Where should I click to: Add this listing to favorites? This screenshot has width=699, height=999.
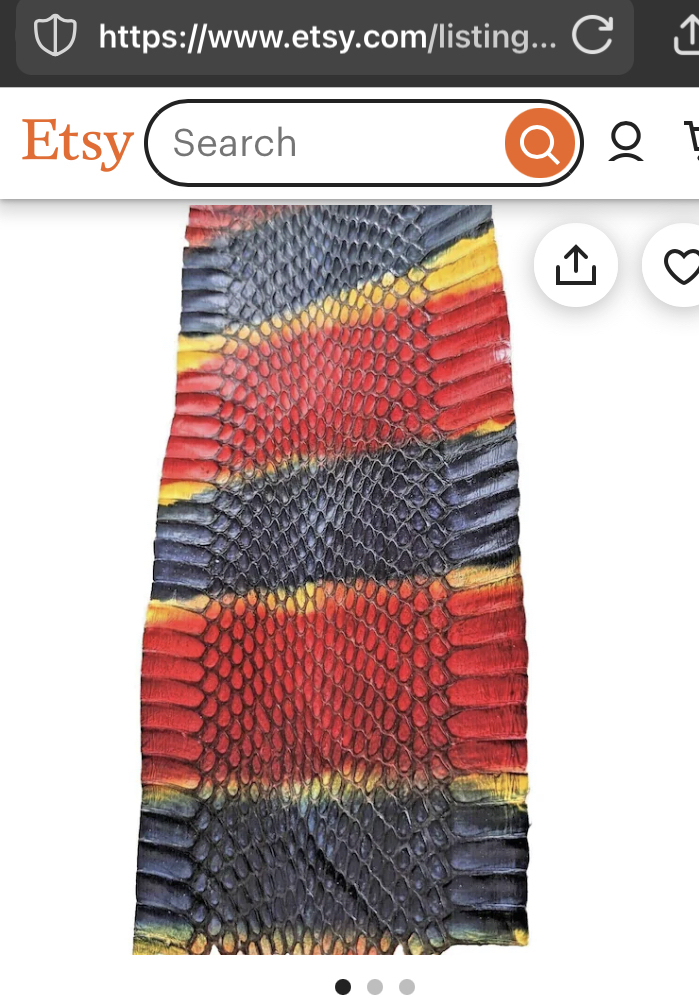[x=681, y=266]
